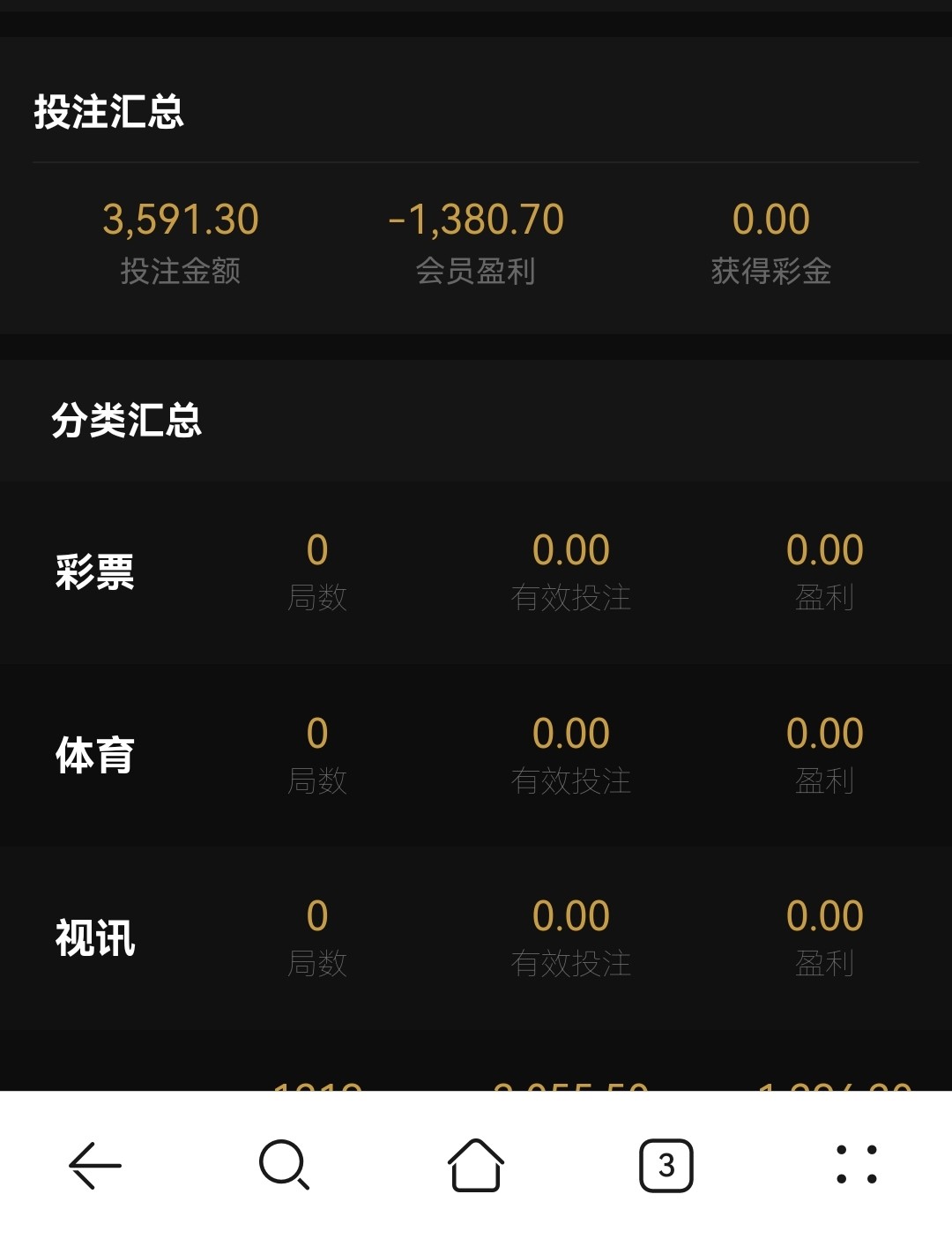Open the browser four-dot menu
The height and width of the screenshot is (1239, 952).
click(856, 1165)
